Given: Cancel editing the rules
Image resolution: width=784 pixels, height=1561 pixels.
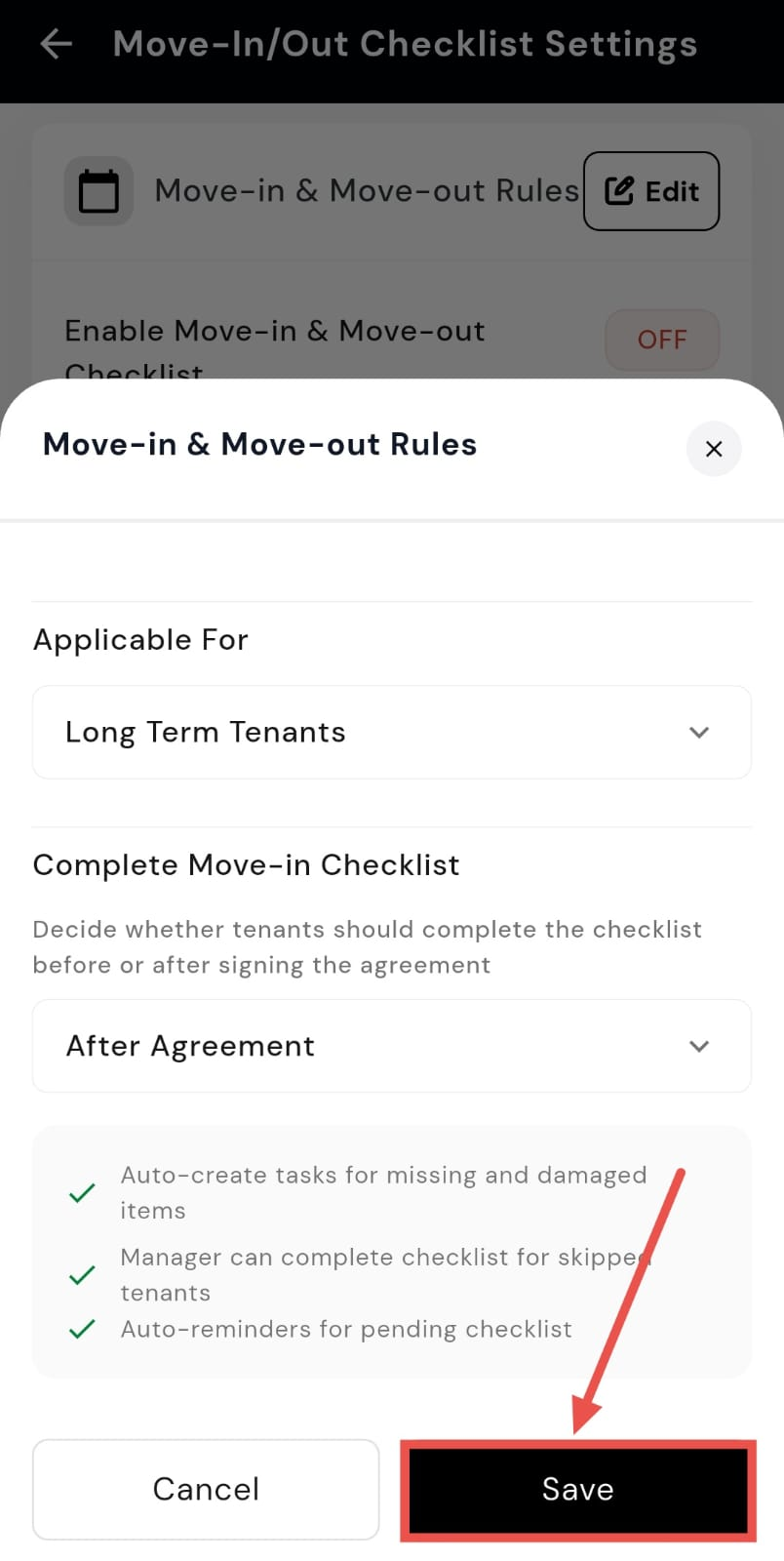Looking at the screenshot, I should tap(206, 1489).
